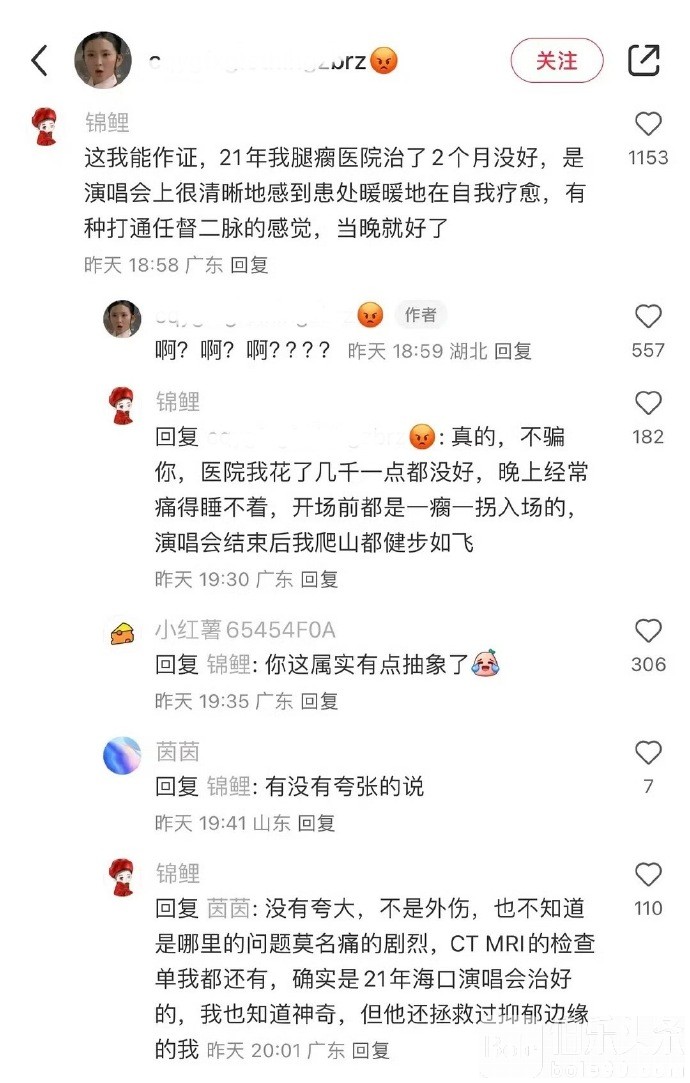690x1083 pixels.
Task: Reply to 茵茵's comment at 19:41
Action: click(x=316, y=823)
